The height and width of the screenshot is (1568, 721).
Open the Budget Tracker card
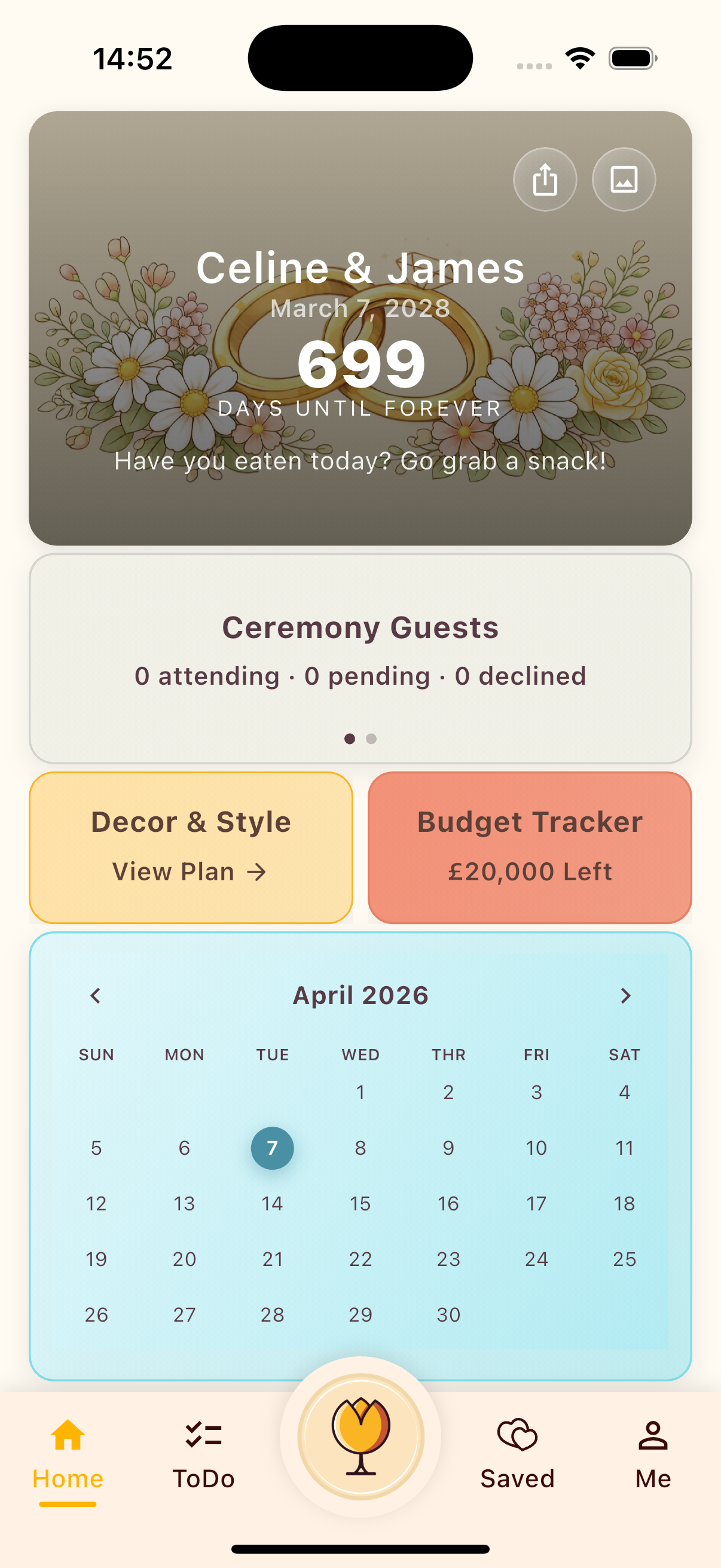[x=529, y=847]
